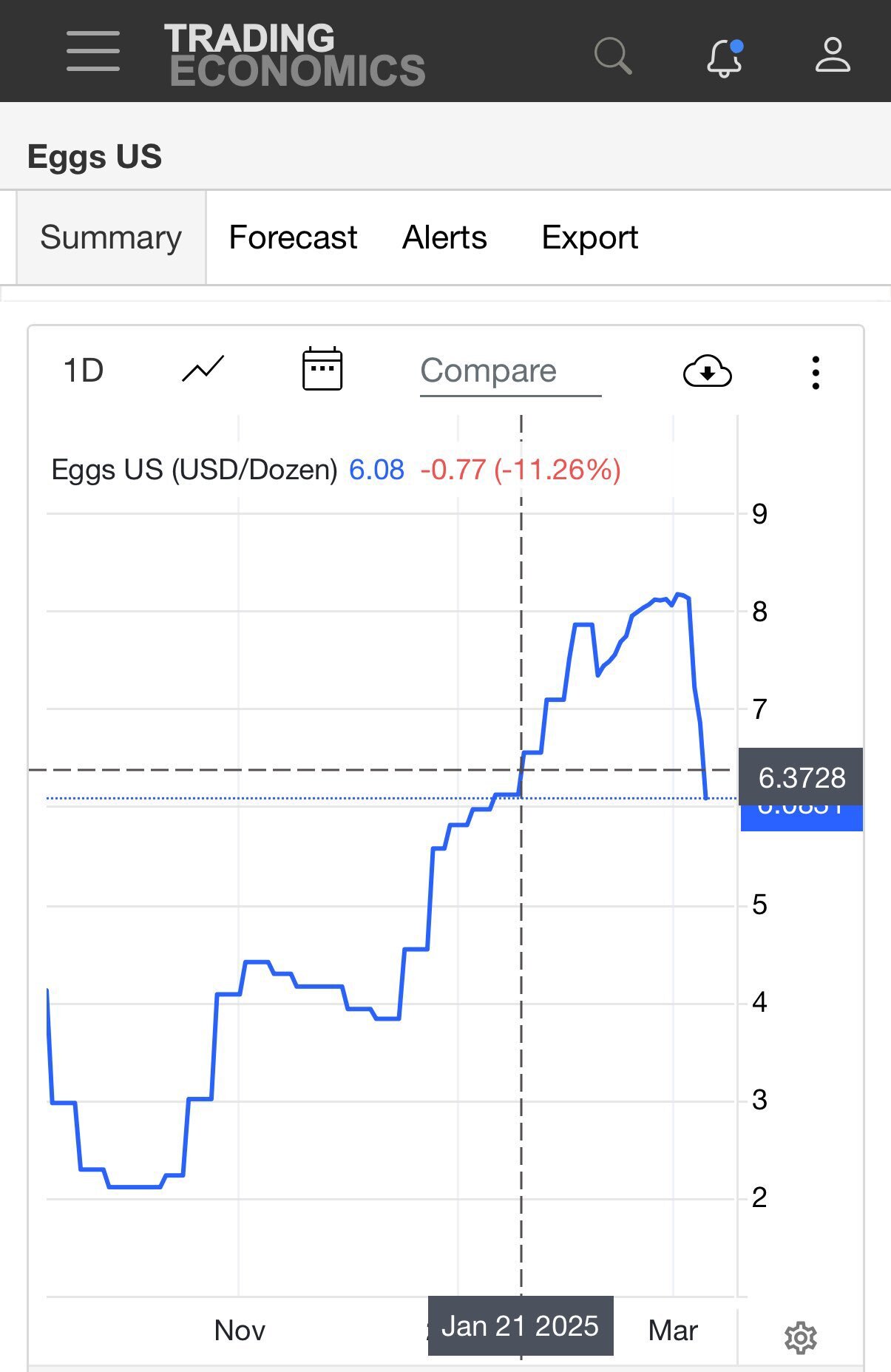Open the notifications bell
The image size is (891, 1372).
pos(724,57)
